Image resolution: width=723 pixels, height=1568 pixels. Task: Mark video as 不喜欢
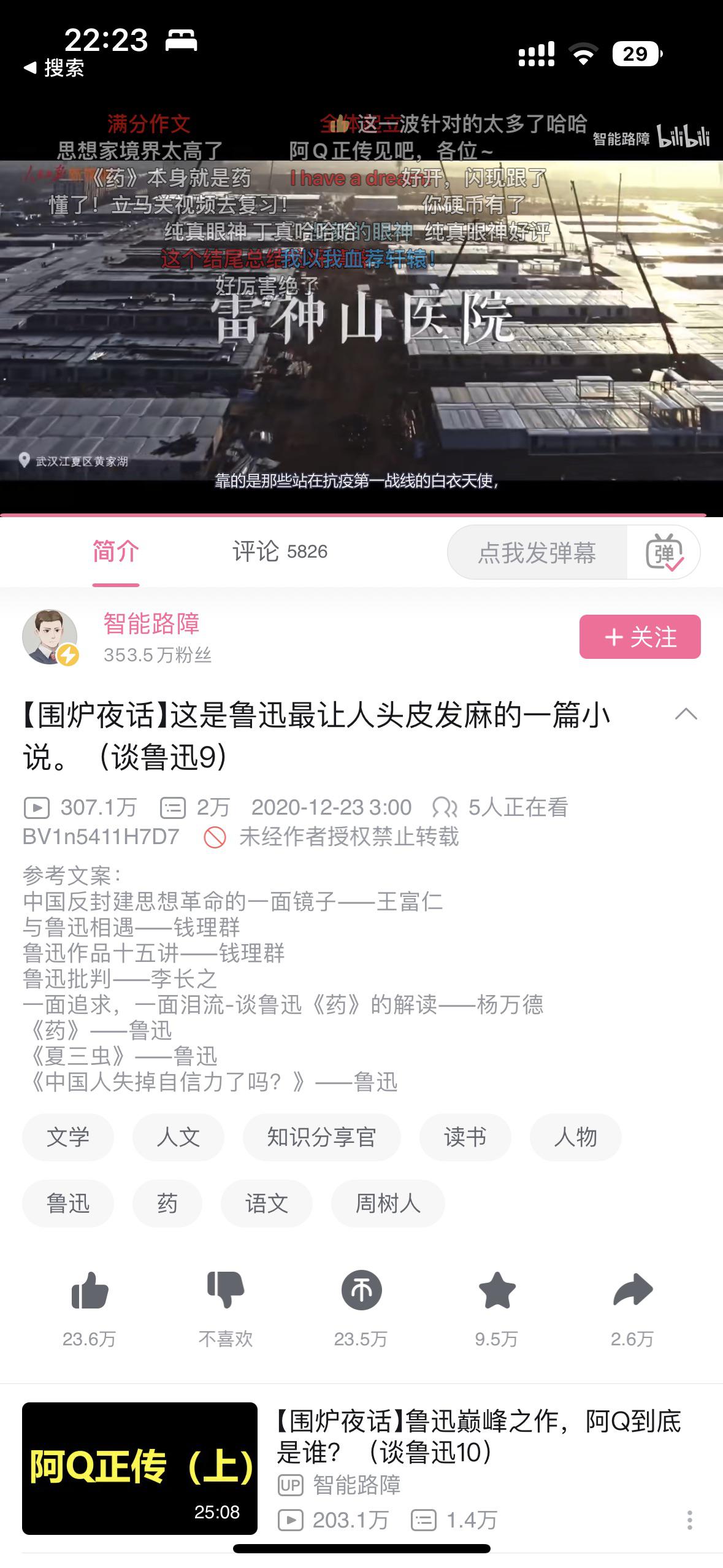pos(225,1291)
